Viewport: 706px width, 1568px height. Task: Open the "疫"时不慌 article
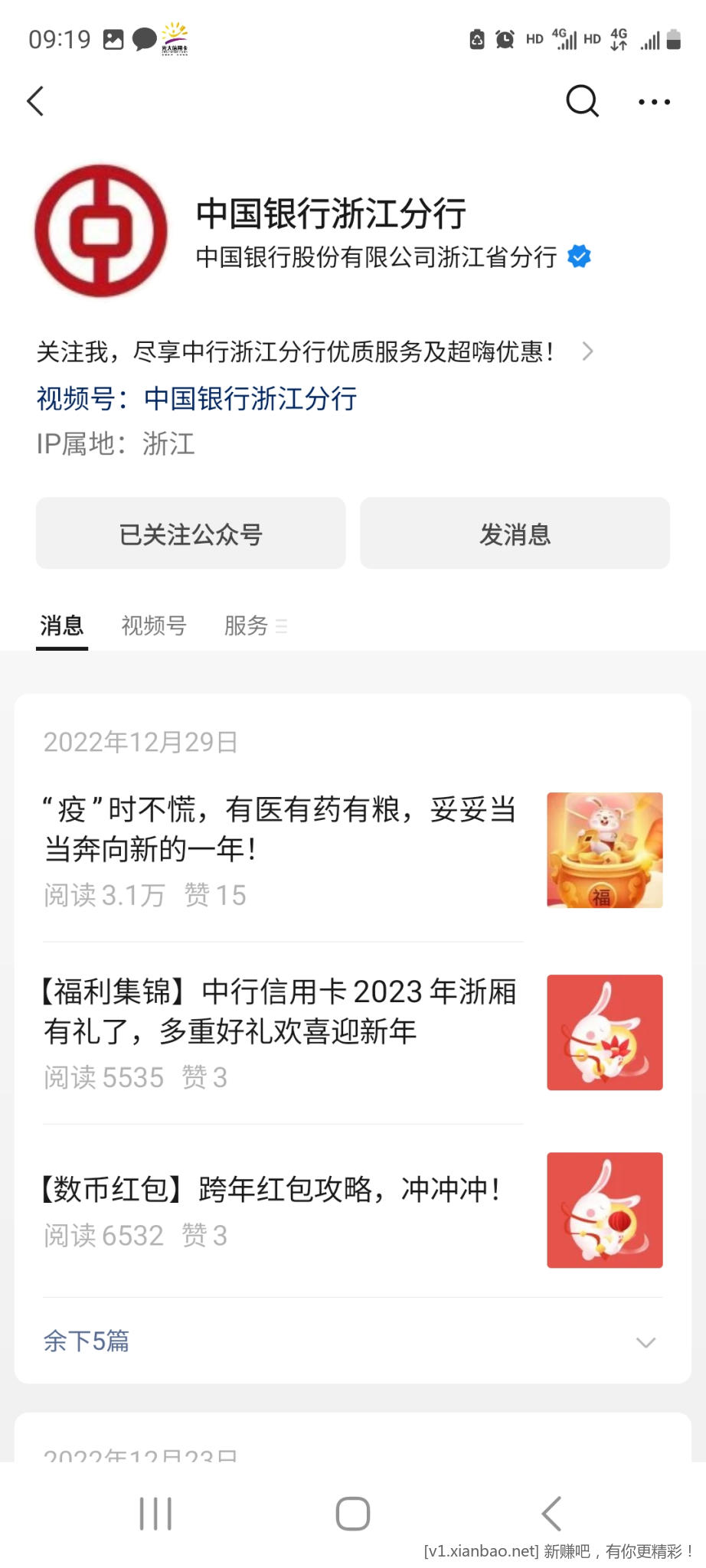coord(280,829)
